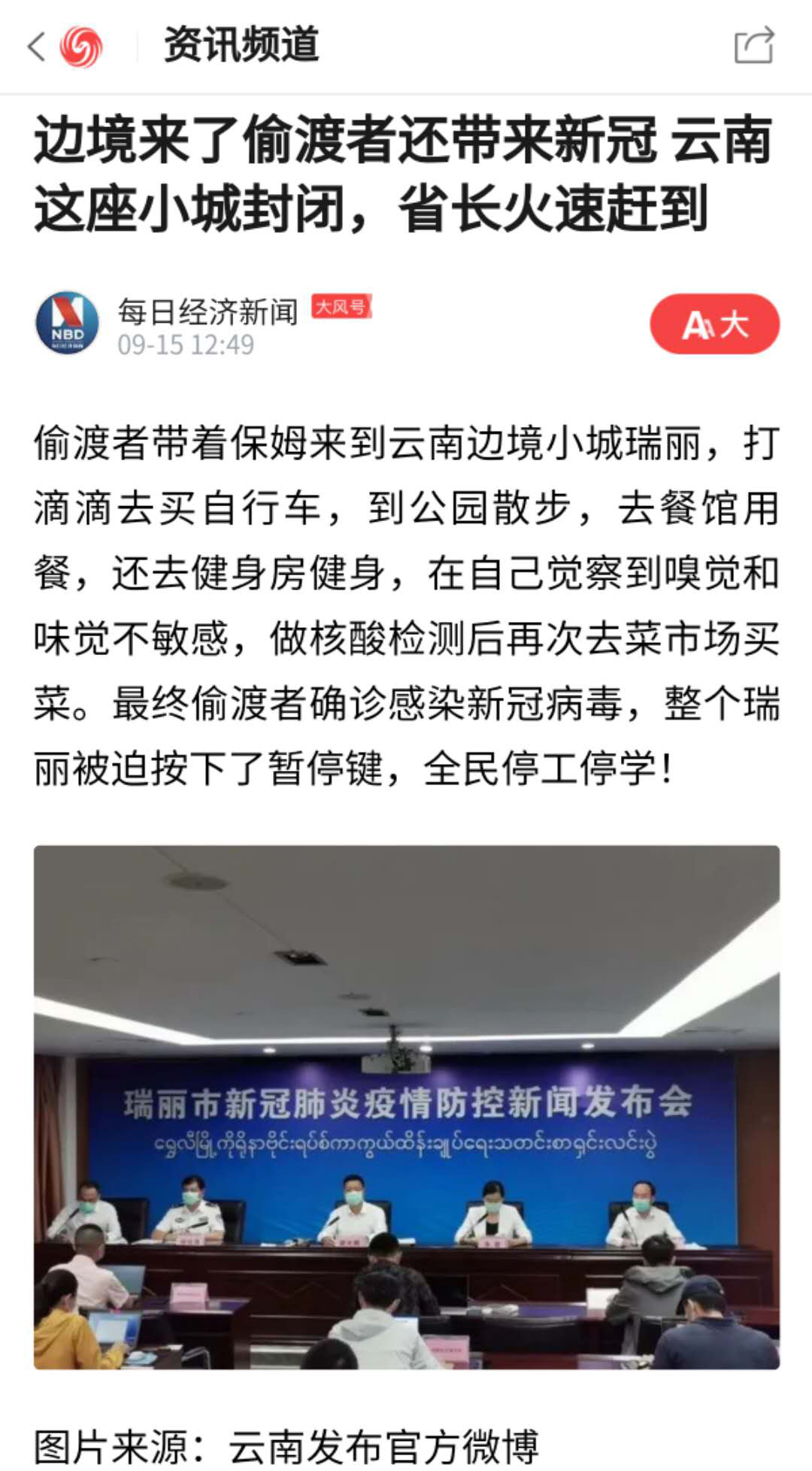
Task: Share this article
Action: [753, 45]
